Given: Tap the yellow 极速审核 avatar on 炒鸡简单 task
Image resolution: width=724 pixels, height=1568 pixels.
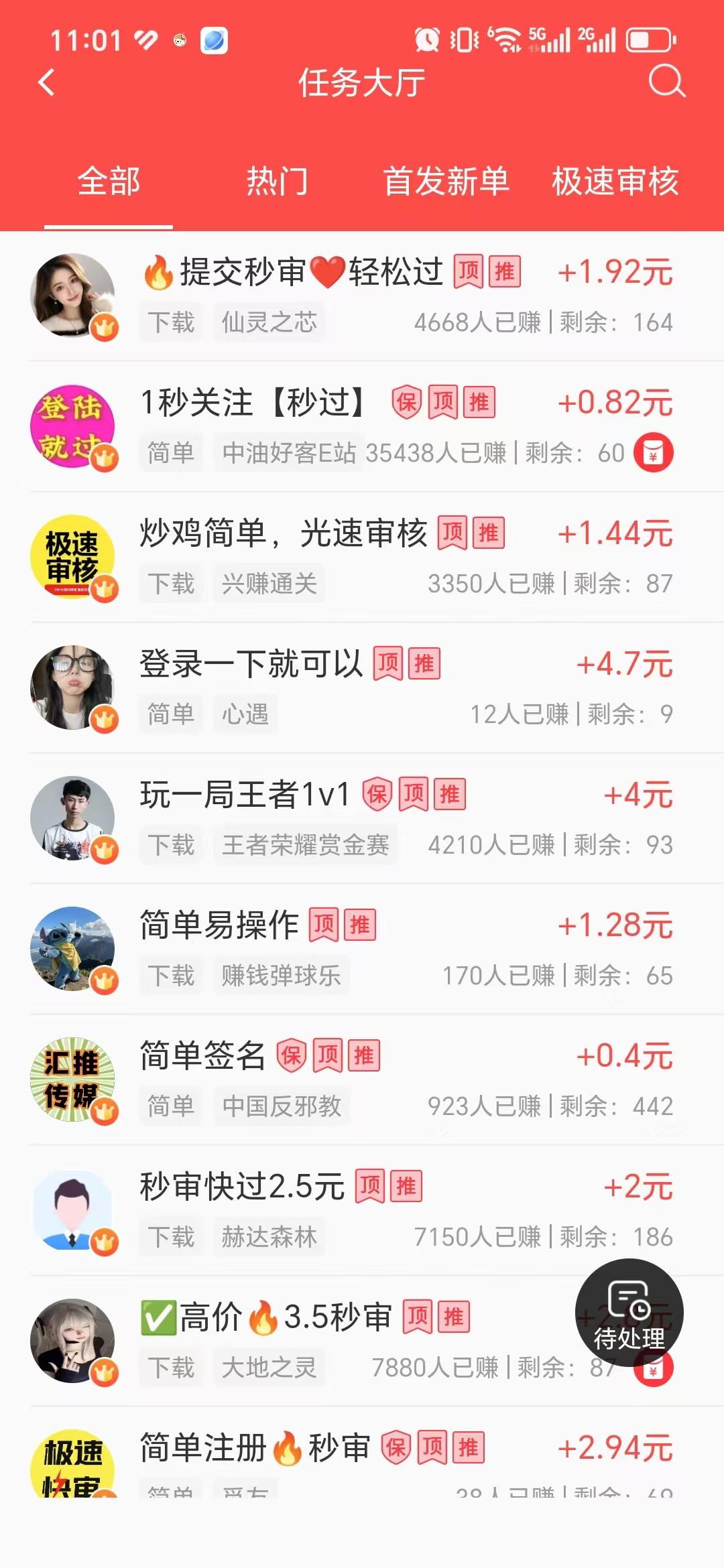Looking at the screenshot, I should [x=74, y=558].
